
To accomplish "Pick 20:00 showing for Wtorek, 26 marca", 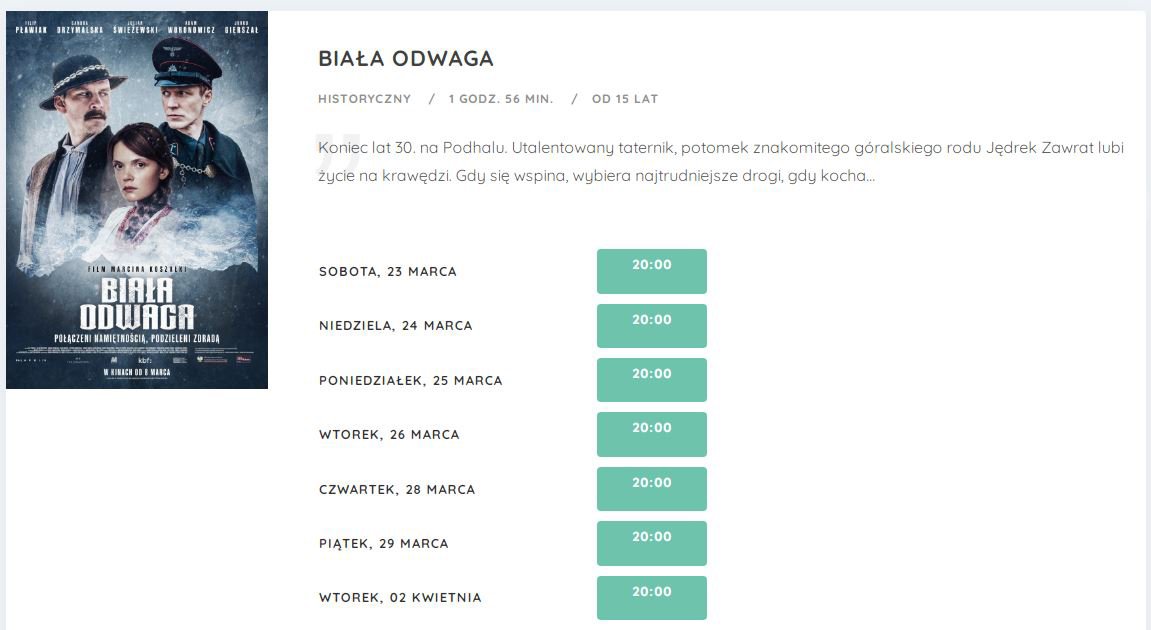I will 651,434.
